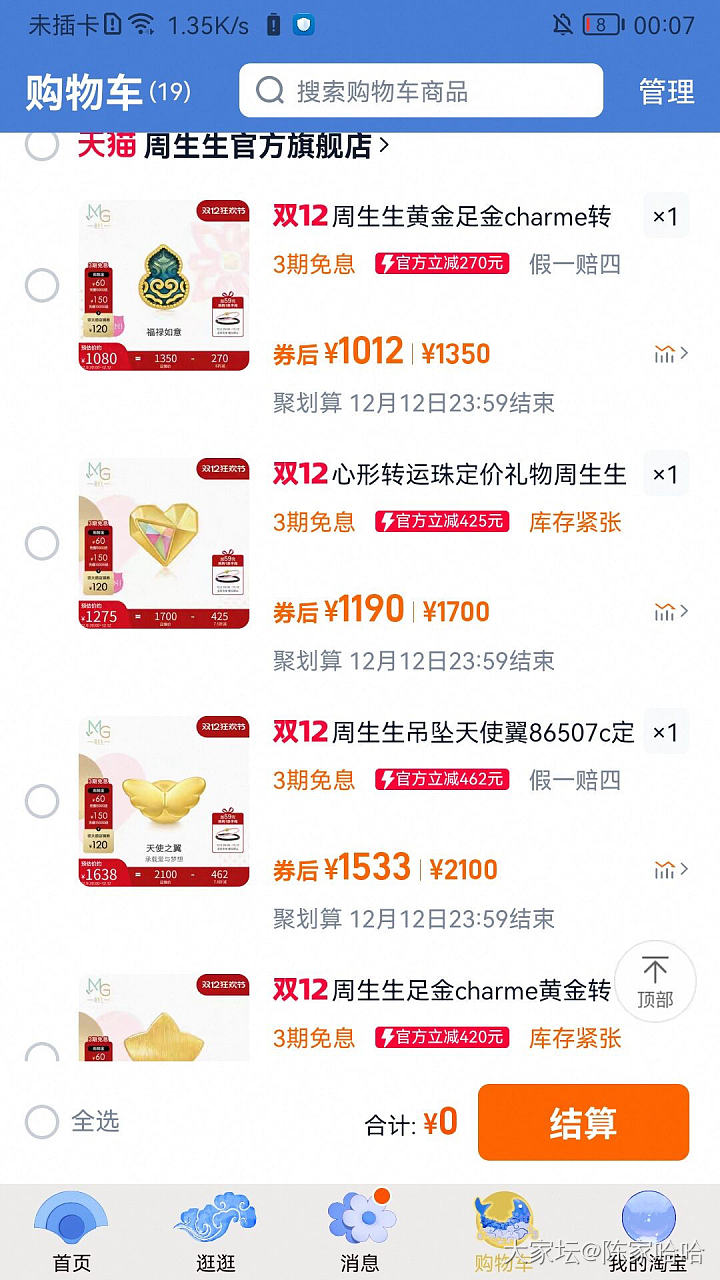Change quantity of the 心形转运珠 item
This screenshot has width=720, height=1280.
(665, 474)
